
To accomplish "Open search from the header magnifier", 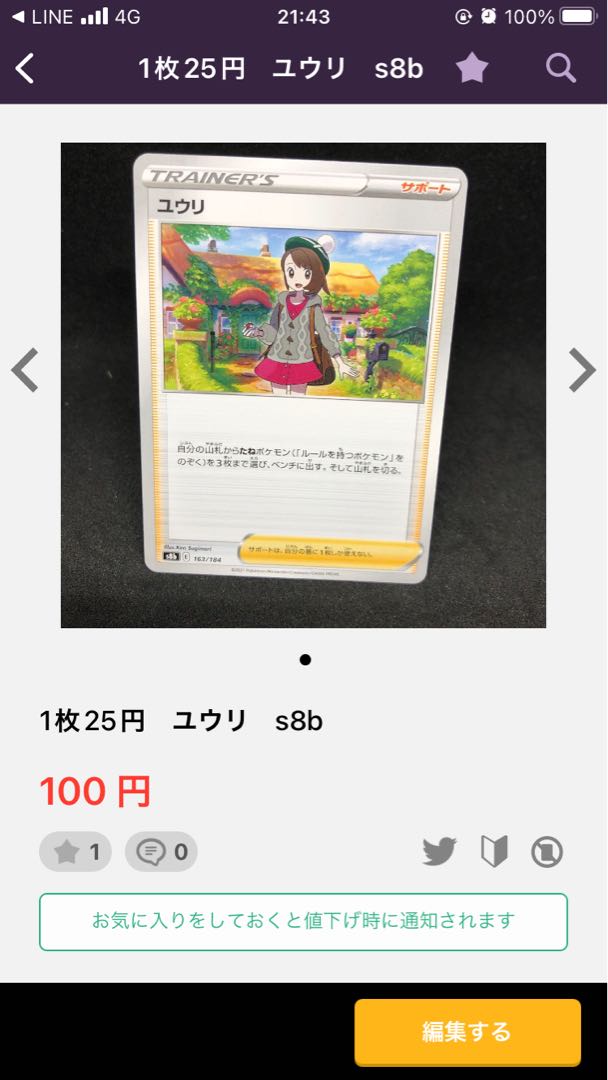I will pyautogui.click(x=561, y=68).
